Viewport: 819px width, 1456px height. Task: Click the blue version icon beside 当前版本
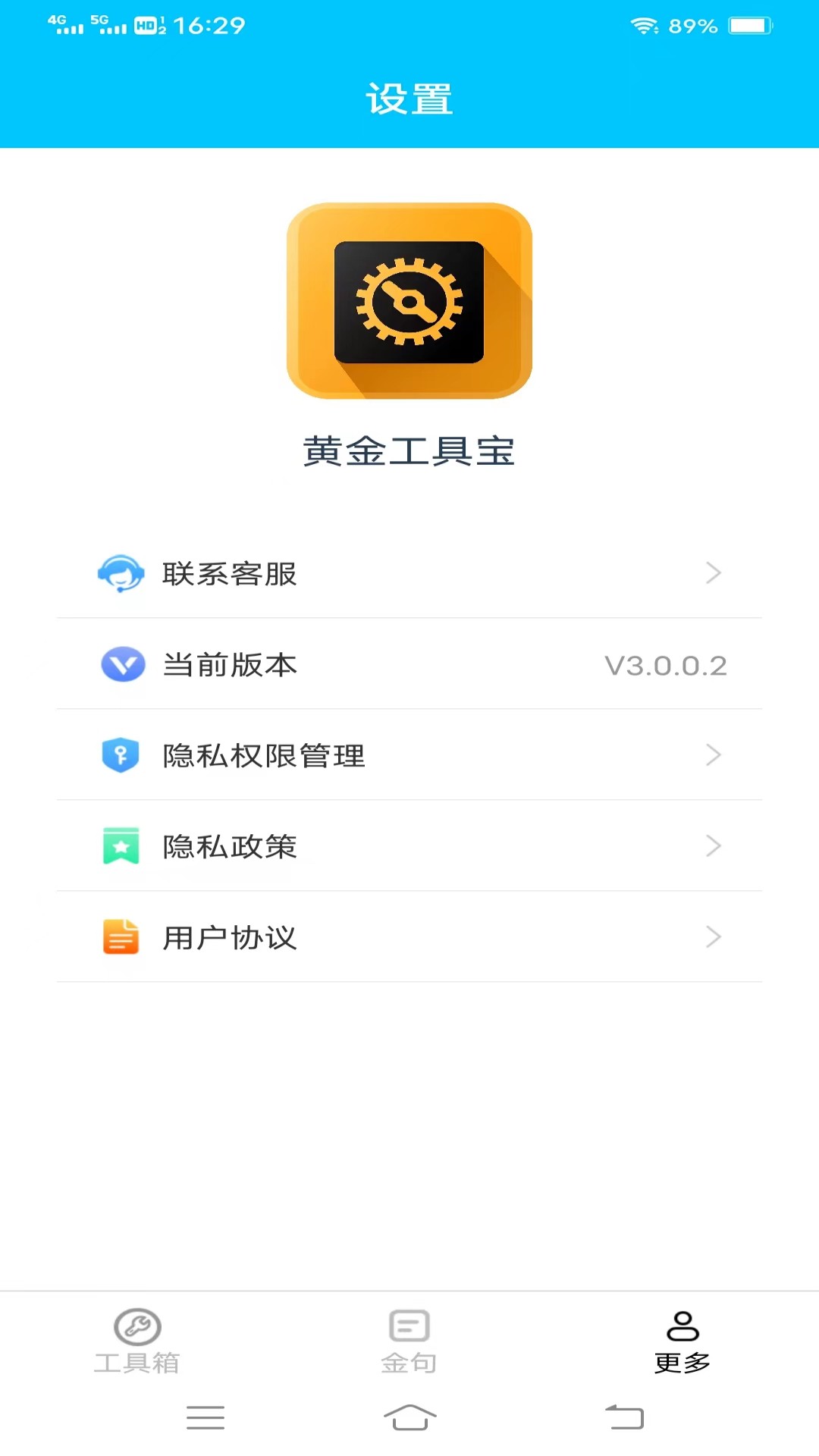coord(123,665)
